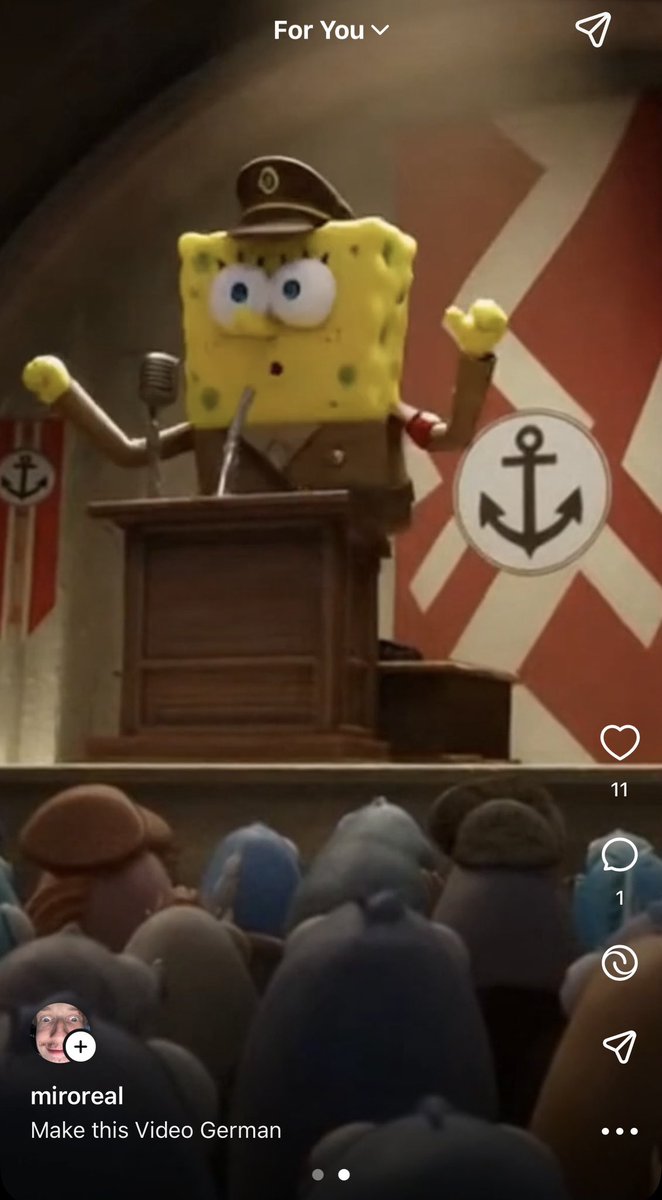Open the comments on this video
Viewport: 662px width, 1200px height.
(x=619, y=855)
